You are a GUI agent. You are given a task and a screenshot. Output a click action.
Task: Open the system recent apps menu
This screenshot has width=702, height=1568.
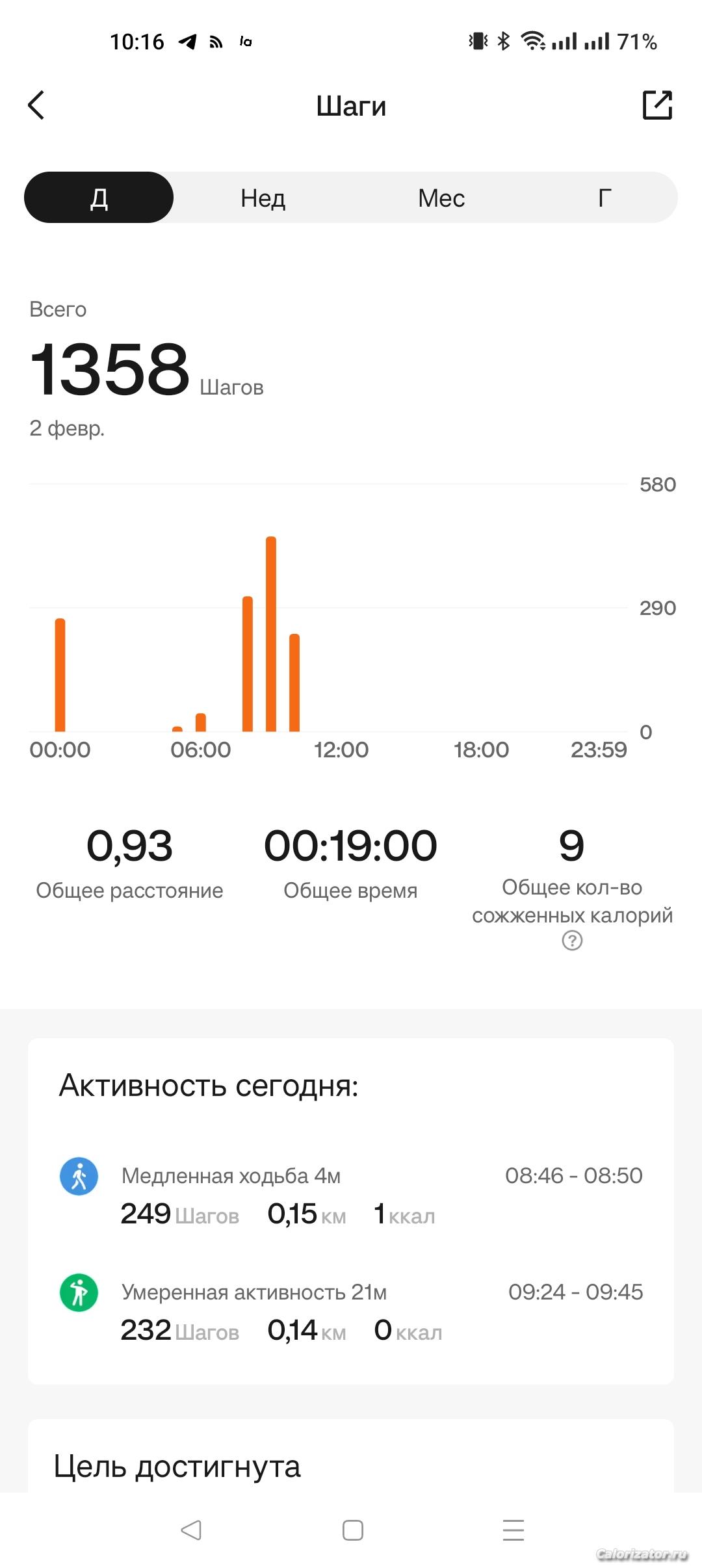pos(513,1530)
